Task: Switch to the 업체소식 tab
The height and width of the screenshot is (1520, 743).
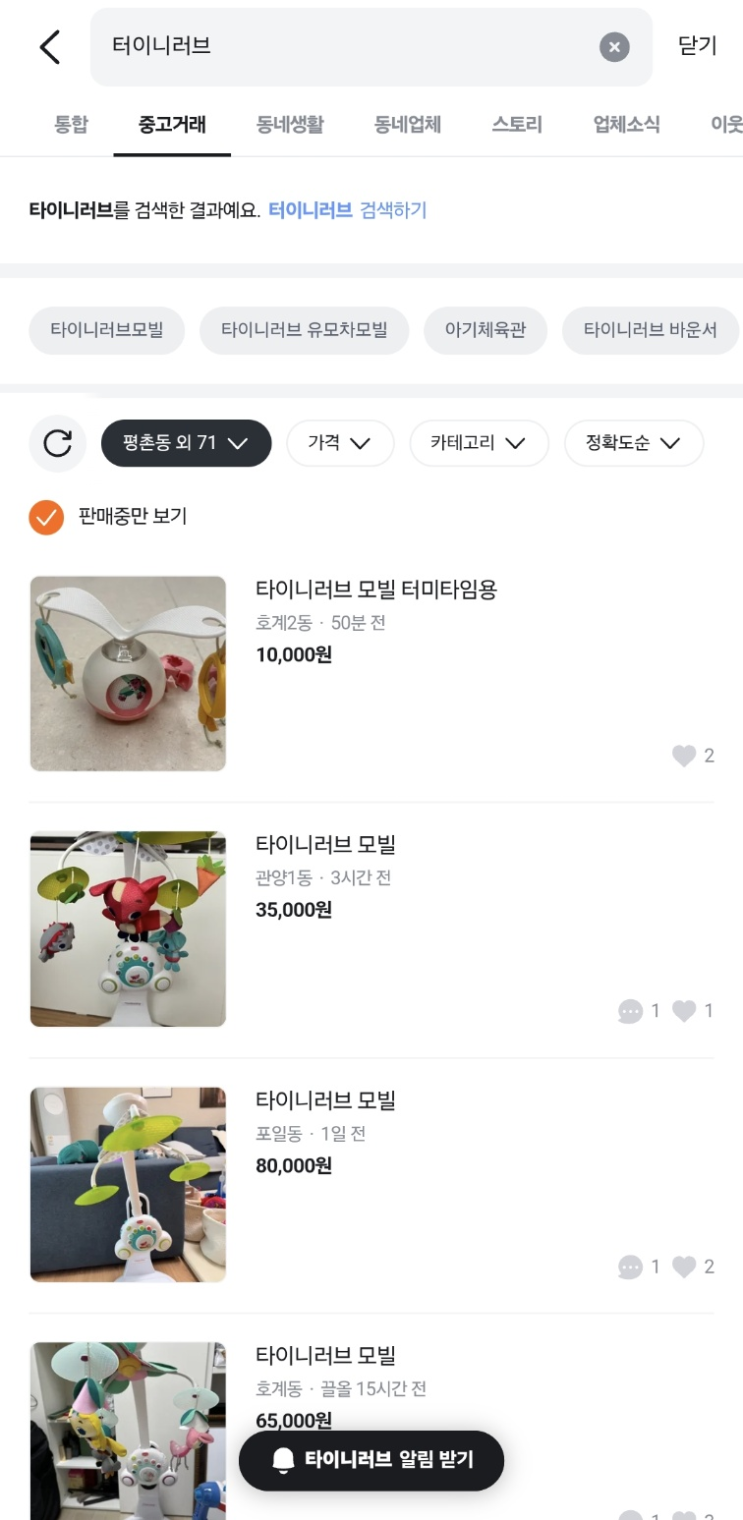Action: coord(626,125)
